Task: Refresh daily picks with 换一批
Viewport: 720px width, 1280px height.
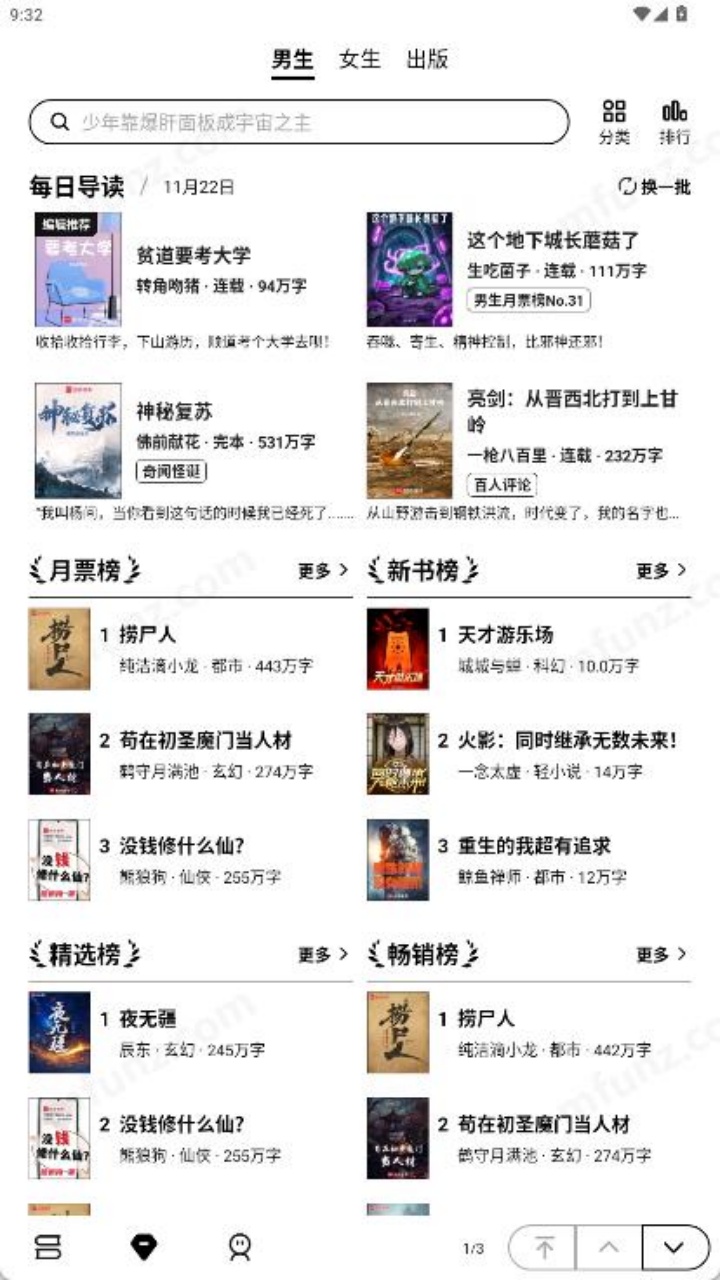Action: pyautogui.click(x=655, y=187)
